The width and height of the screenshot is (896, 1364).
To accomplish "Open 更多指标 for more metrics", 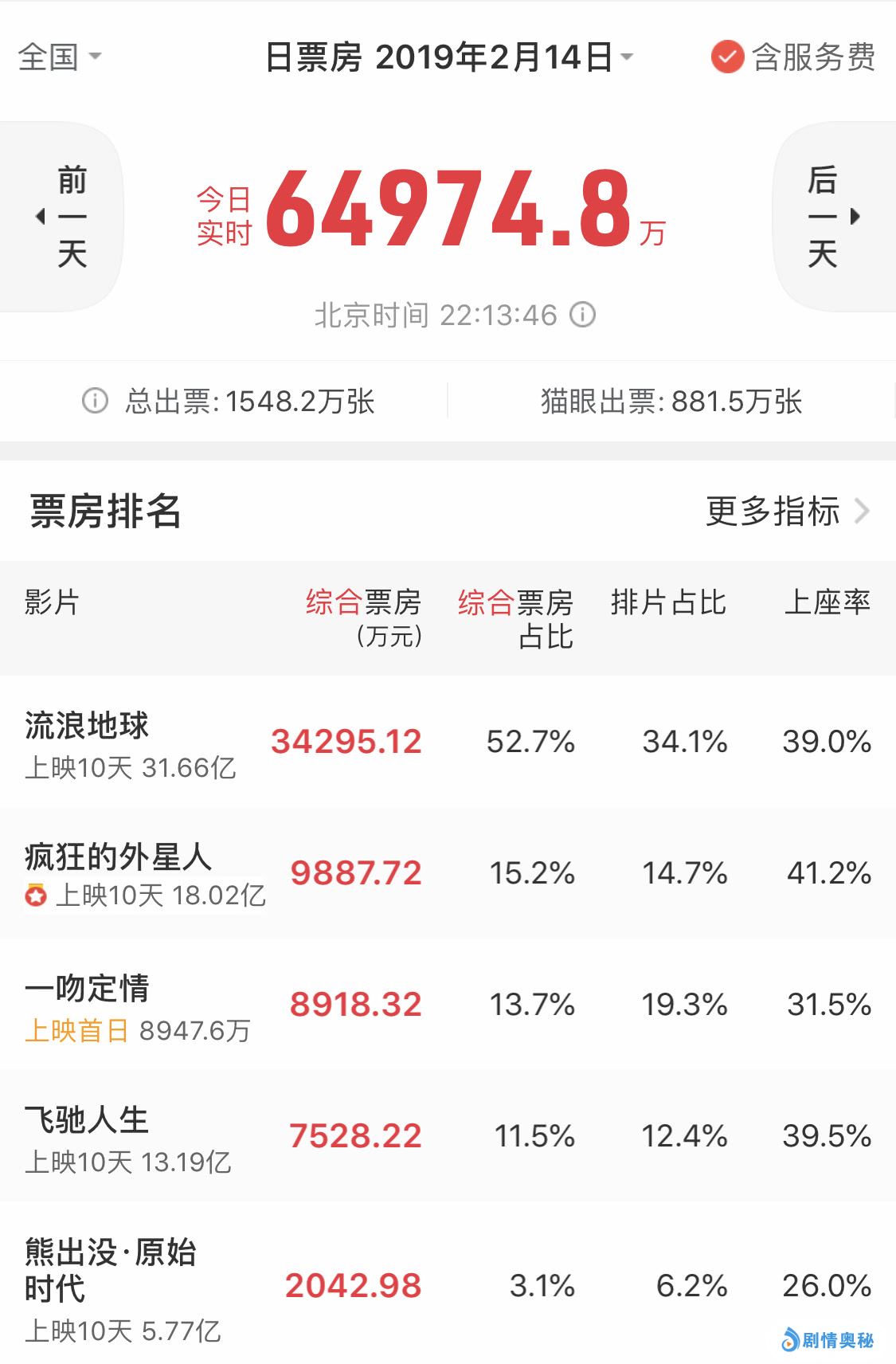I will (787, 511).
